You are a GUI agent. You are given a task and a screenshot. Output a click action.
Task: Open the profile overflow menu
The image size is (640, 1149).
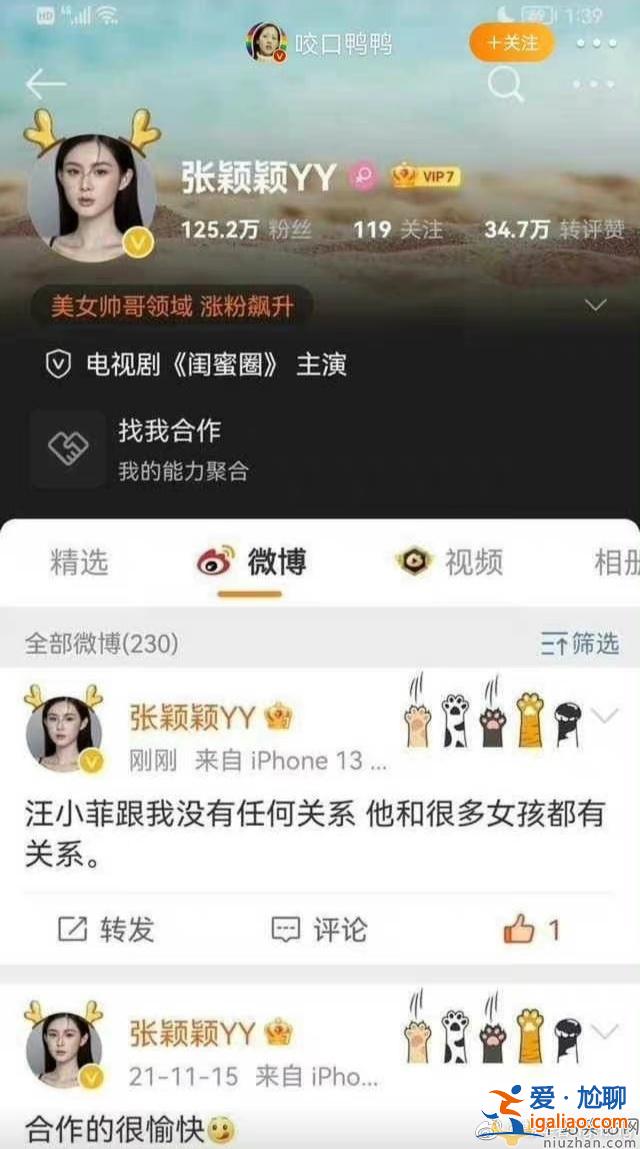(x=597, y=85)
